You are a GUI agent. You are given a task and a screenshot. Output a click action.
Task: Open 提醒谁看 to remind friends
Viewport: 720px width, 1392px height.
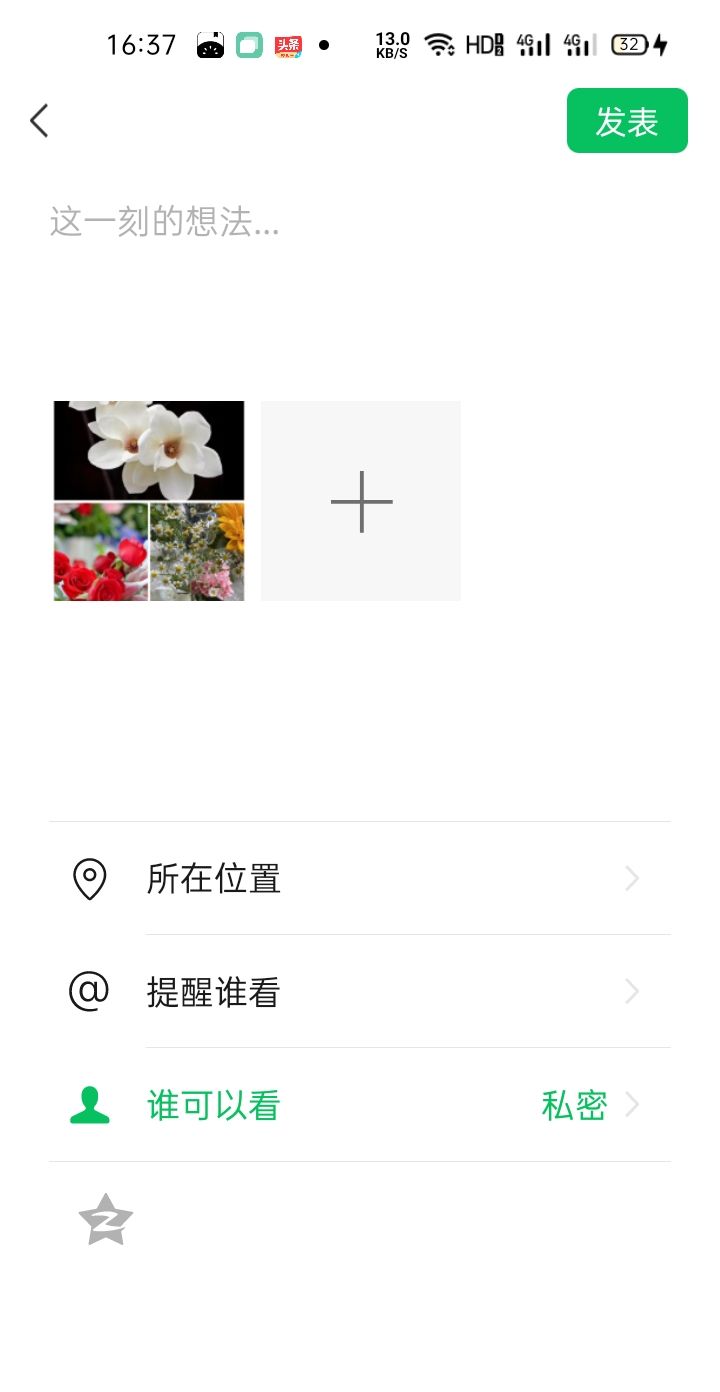[x=211, y=991]
